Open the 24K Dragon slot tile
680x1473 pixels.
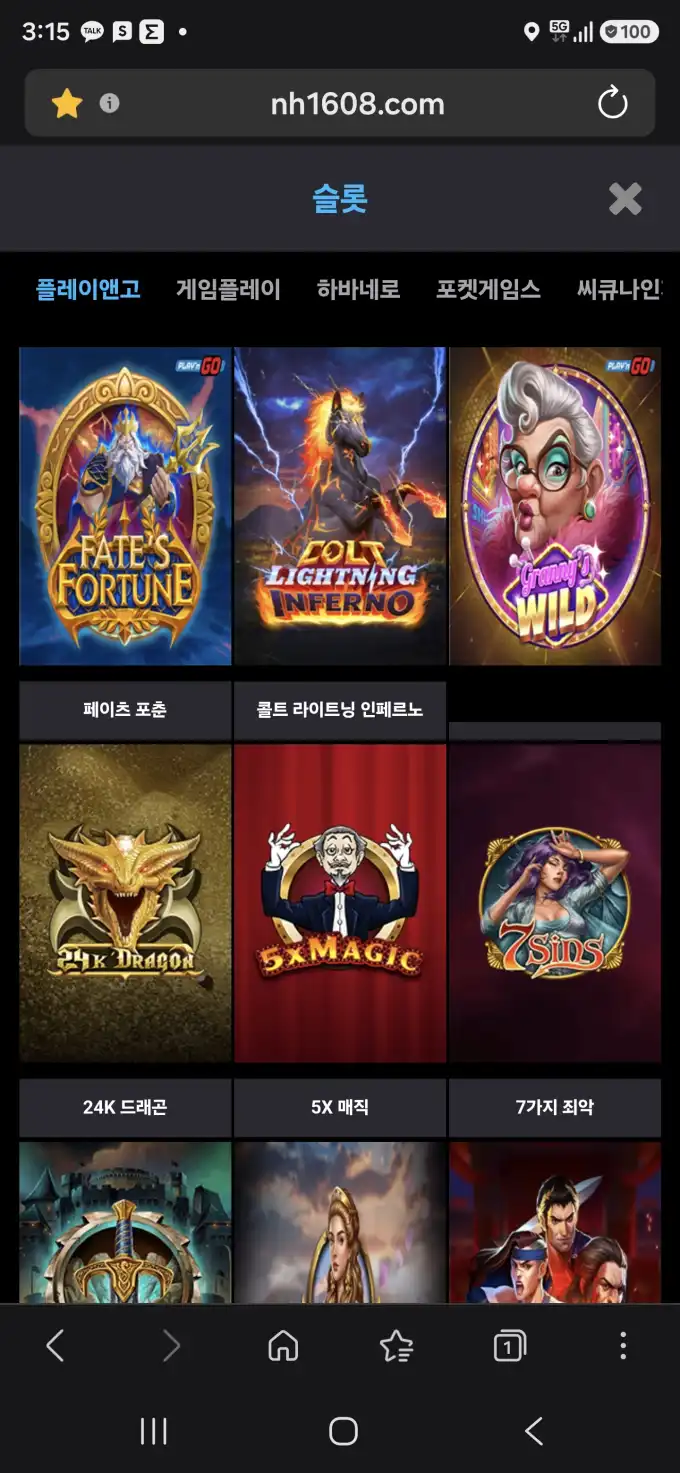coord(125,903)
